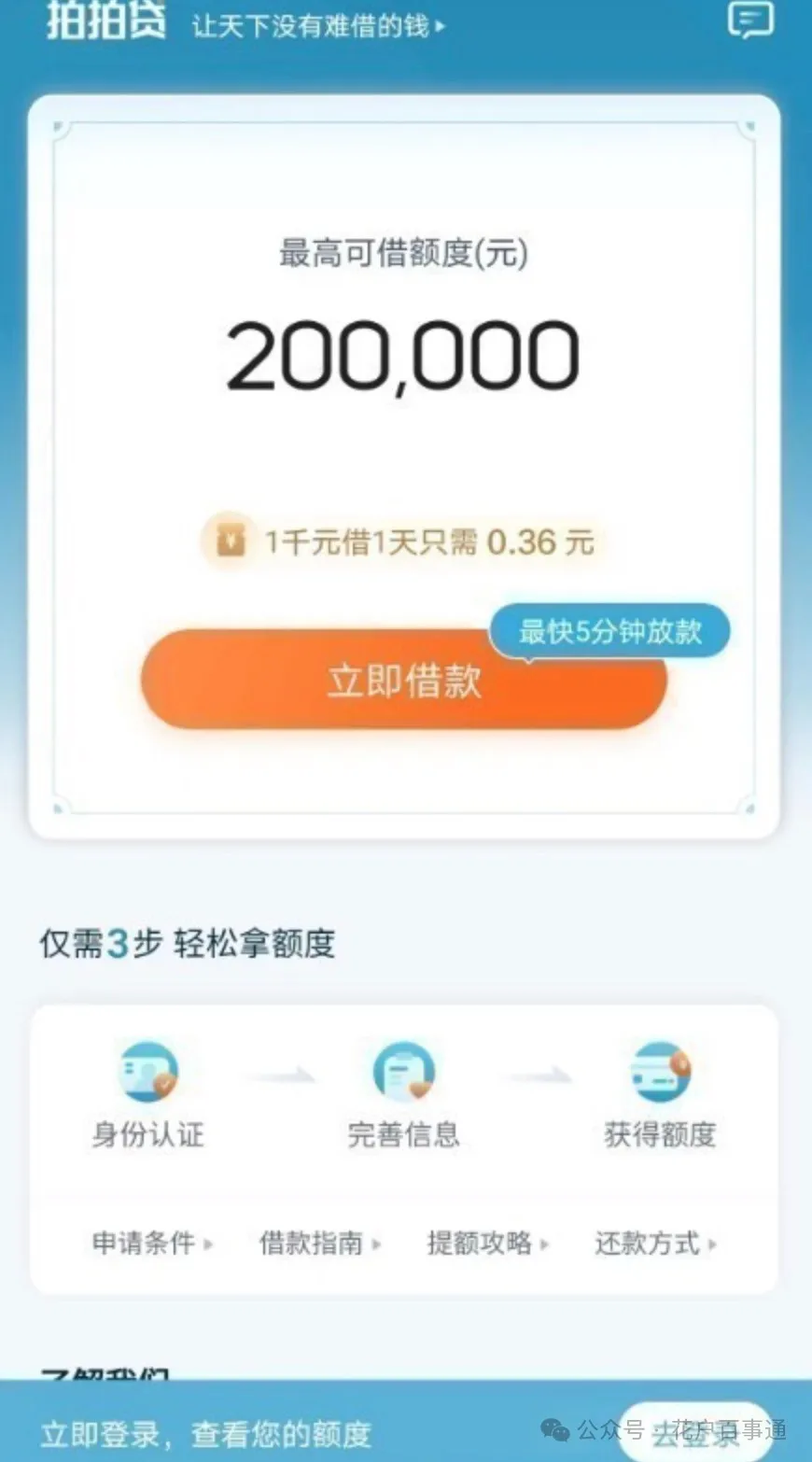Check 还款方式 options
Viewport: 812px width, 1462px height.
[x=656, y=1243]
